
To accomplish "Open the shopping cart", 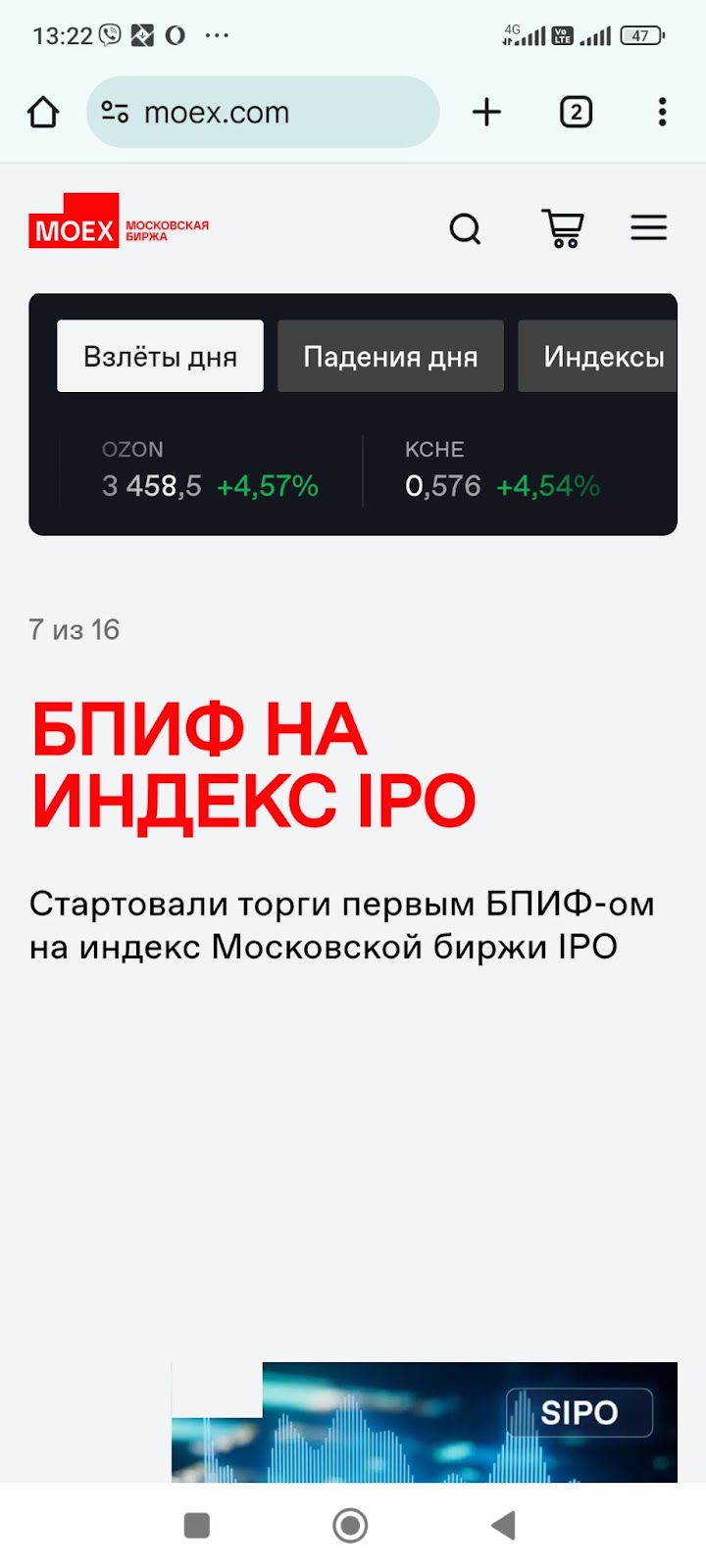I will pyautogui.click(x=563, y=229).
